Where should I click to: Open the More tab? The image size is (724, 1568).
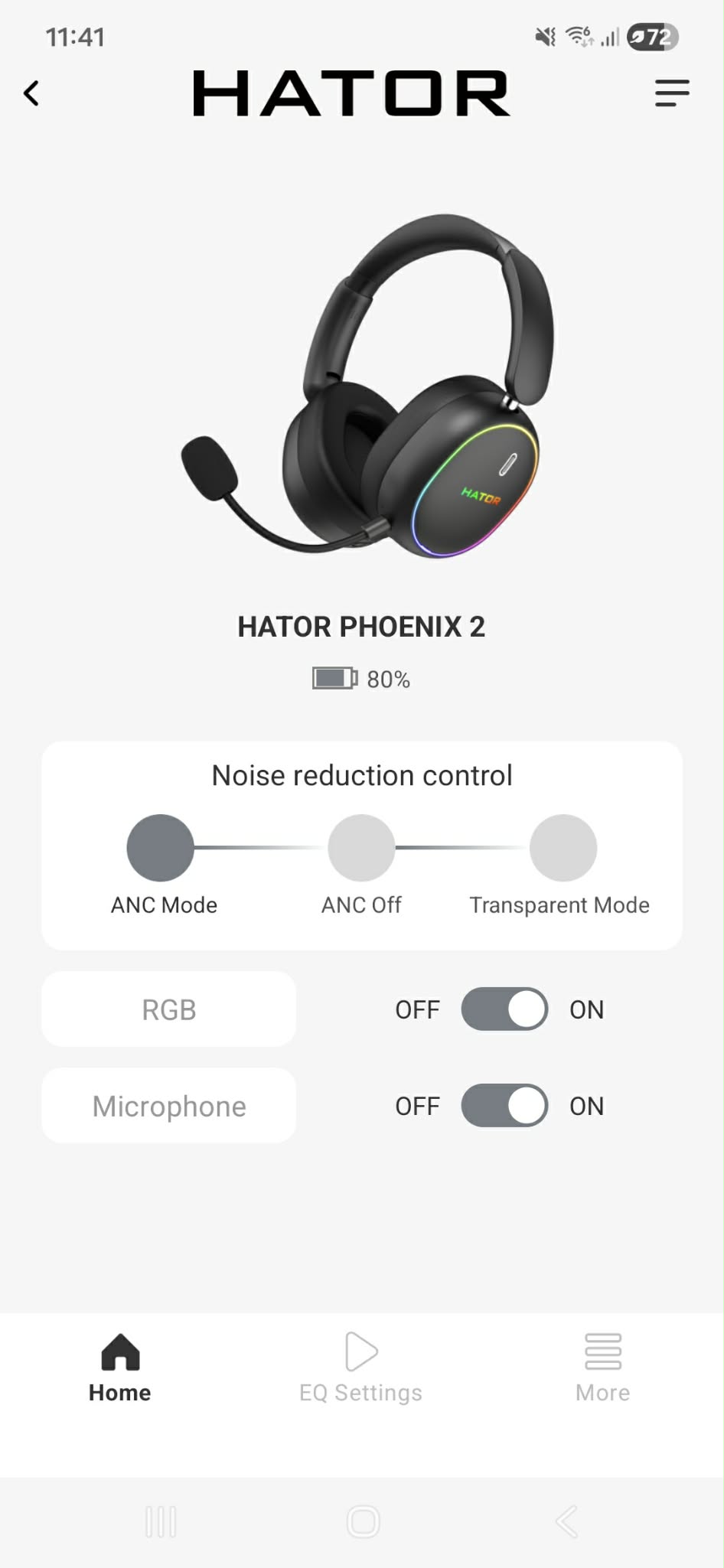point(603,1368)
